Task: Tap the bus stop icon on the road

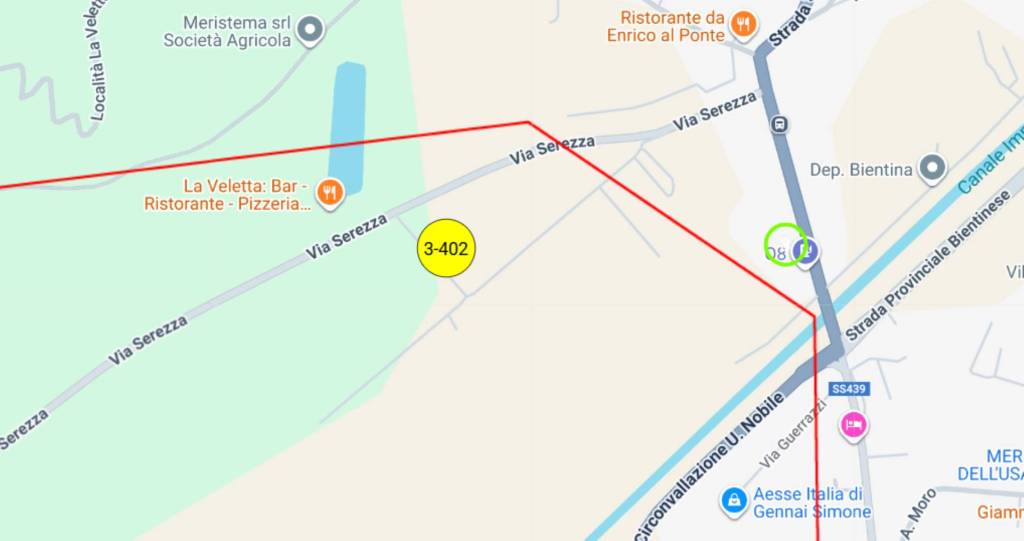Action: tap(779, 125)
